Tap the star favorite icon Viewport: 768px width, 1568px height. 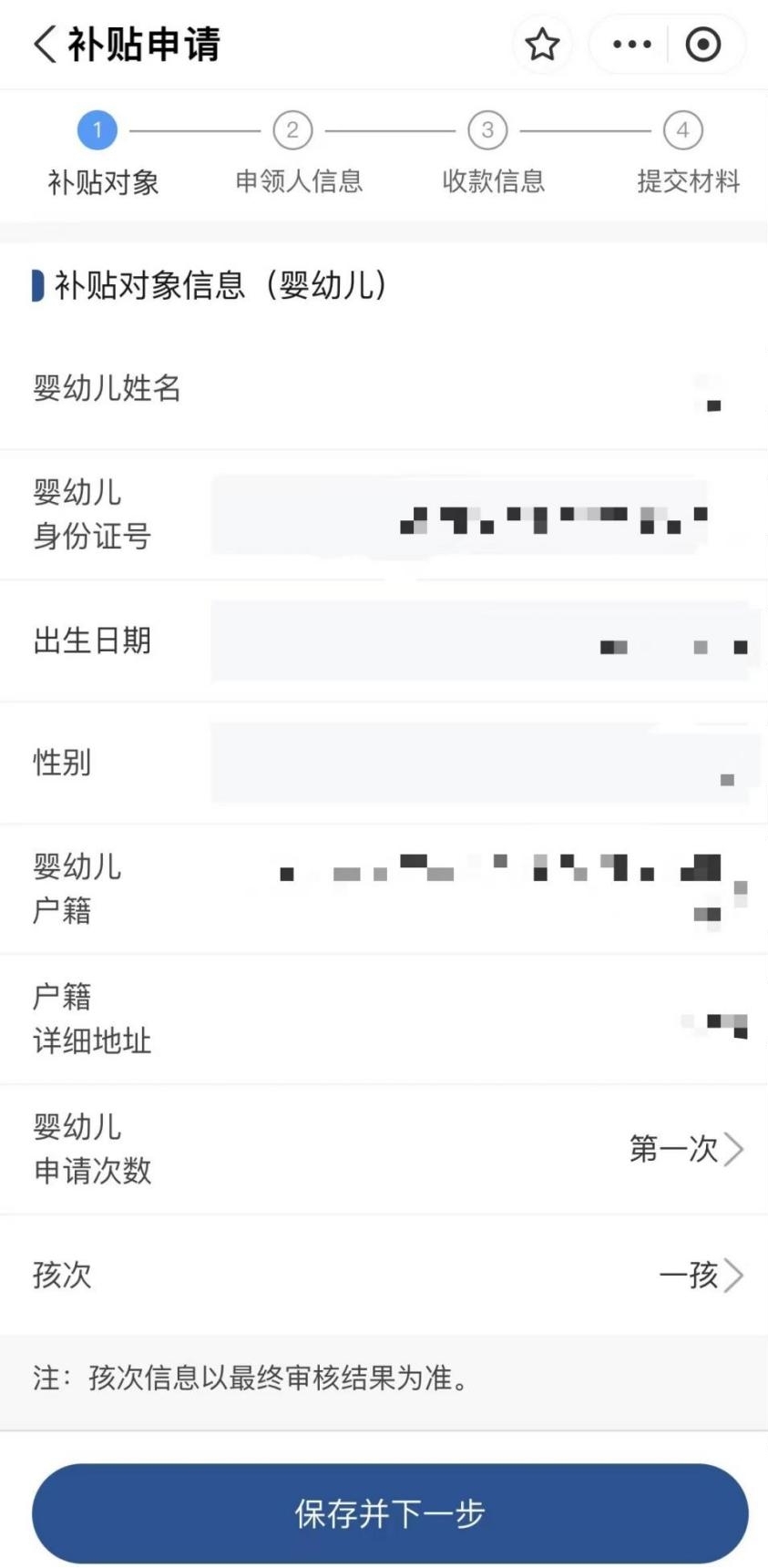pyautogui.click(x=542, y=43)
